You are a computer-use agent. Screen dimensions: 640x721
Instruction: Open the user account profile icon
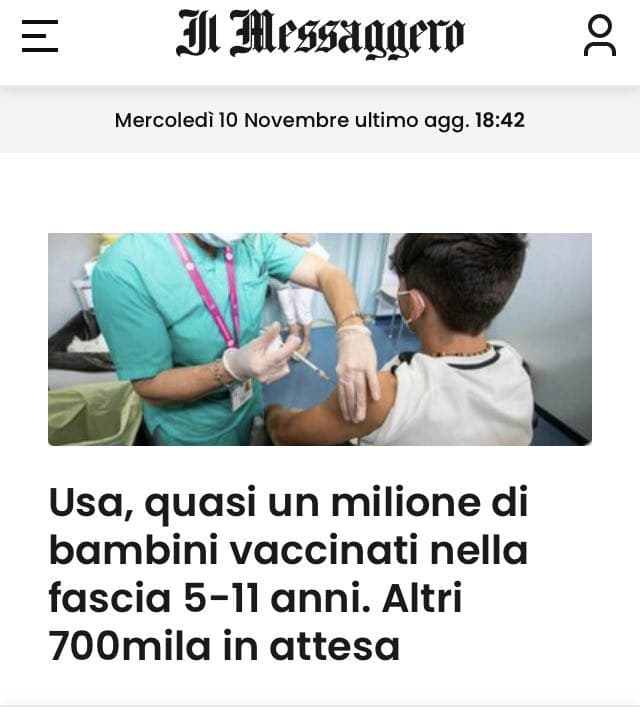point(599,36)
